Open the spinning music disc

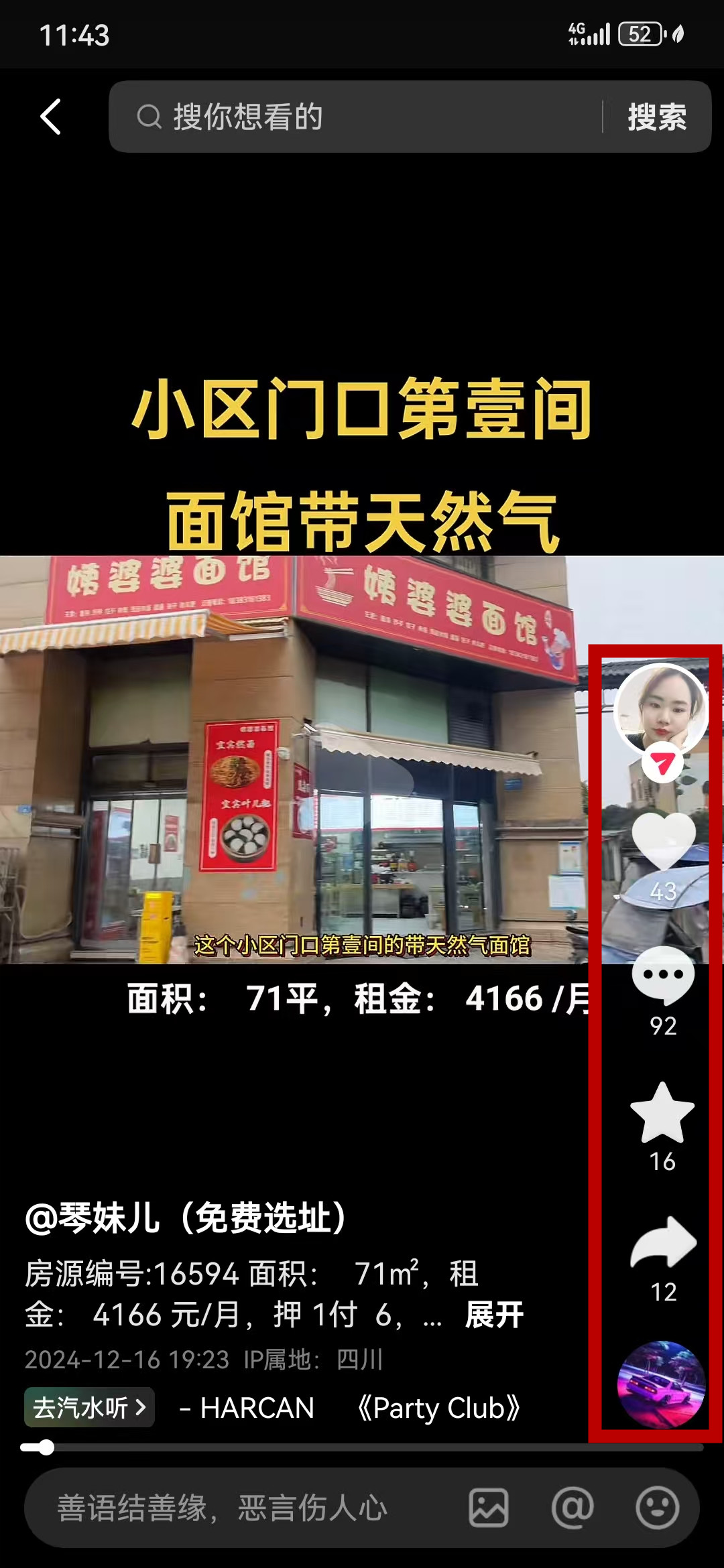click(661, 1384)
